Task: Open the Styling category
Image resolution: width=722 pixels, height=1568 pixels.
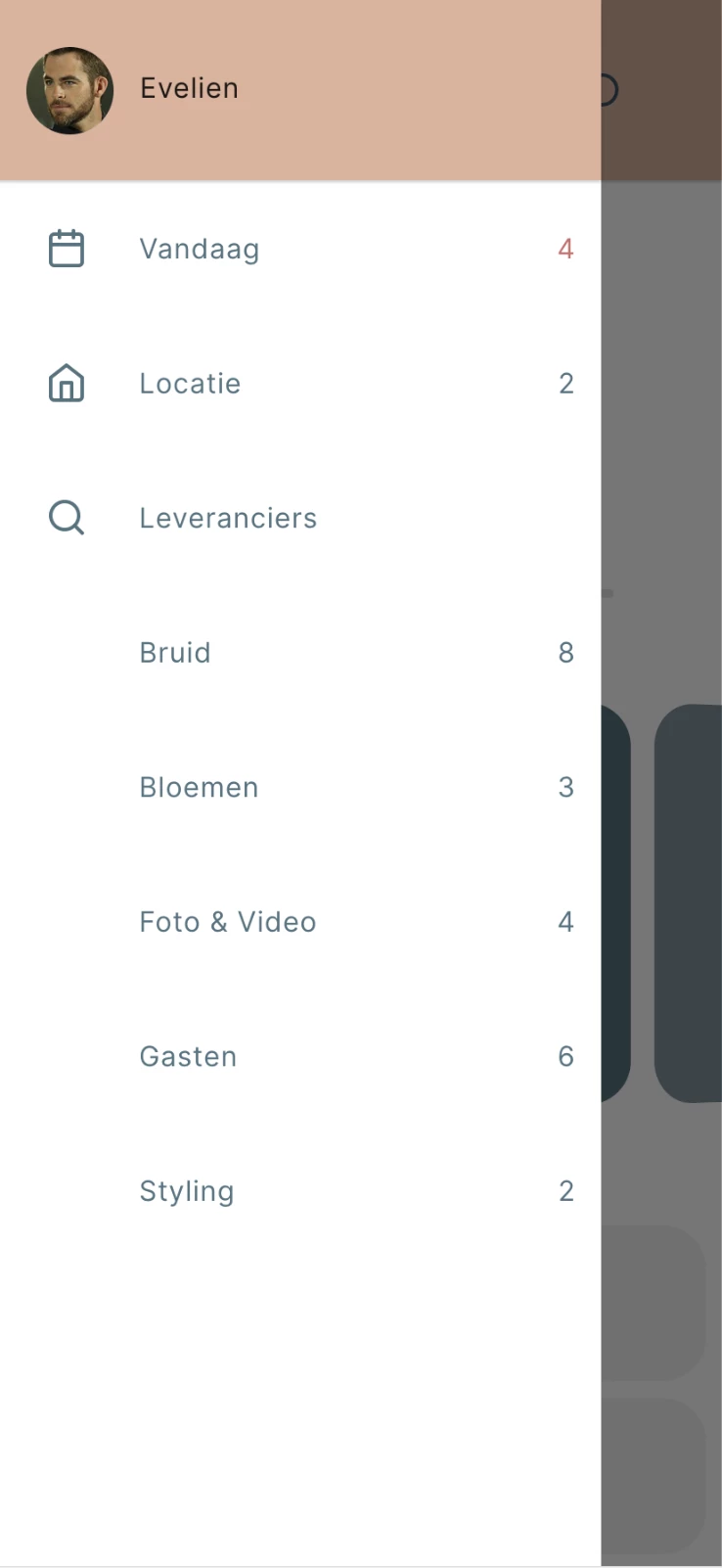Action: pyautogui.click(x=186, y=1190)
